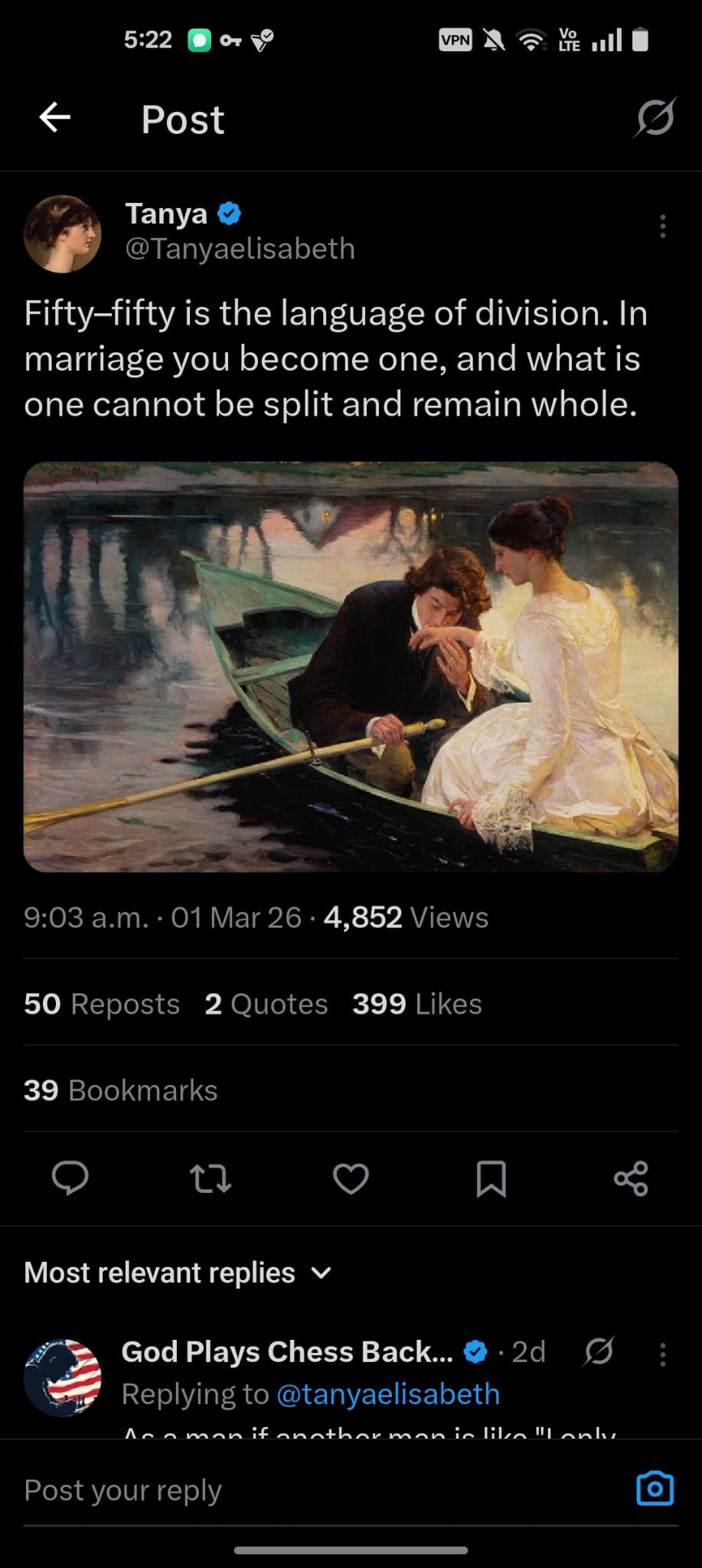Reply using the comment bubble icon
702x1568 pixels.
point(70,1178)
